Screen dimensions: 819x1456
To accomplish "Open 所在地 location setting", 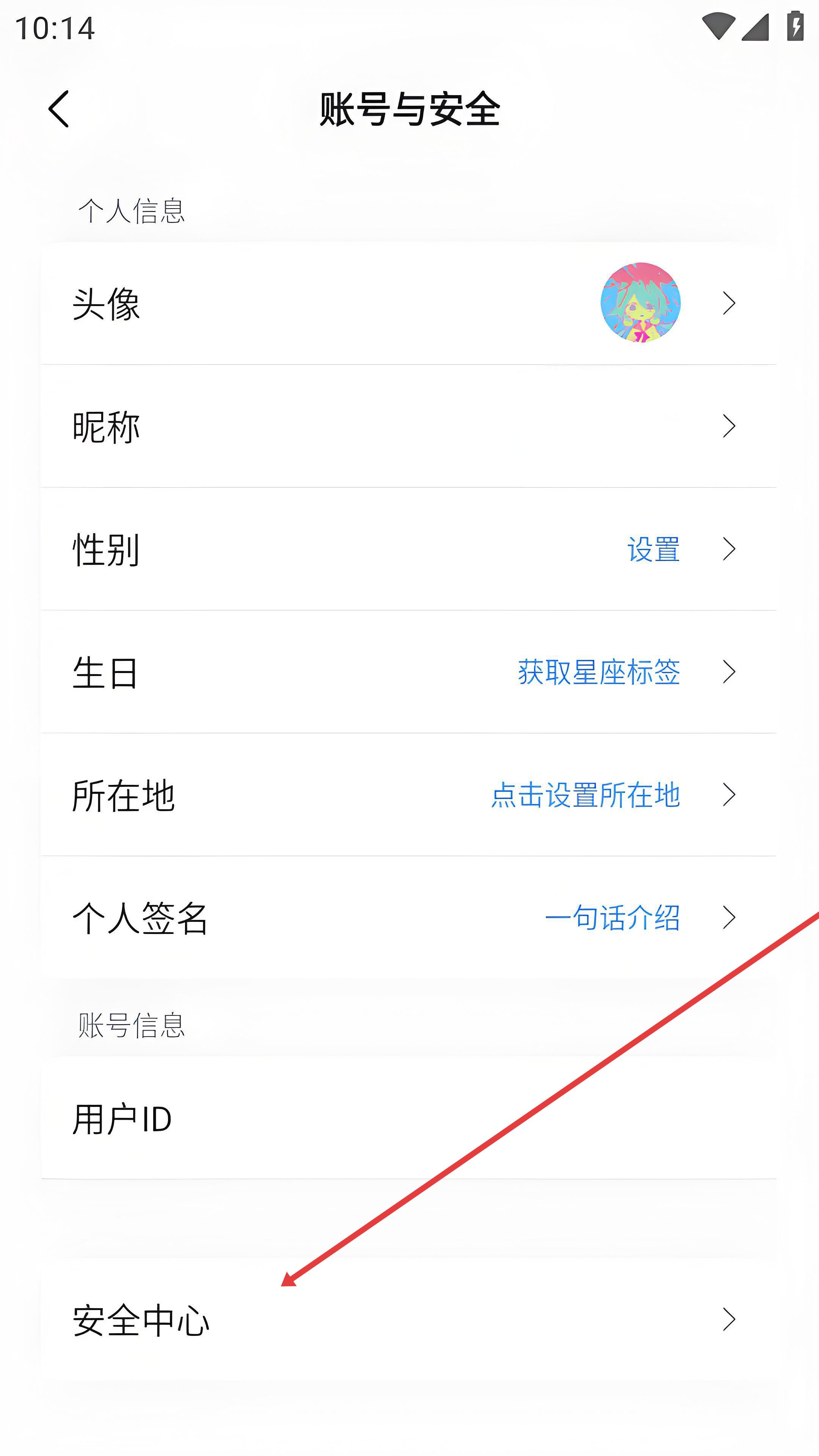I will [x=408, y=795].
